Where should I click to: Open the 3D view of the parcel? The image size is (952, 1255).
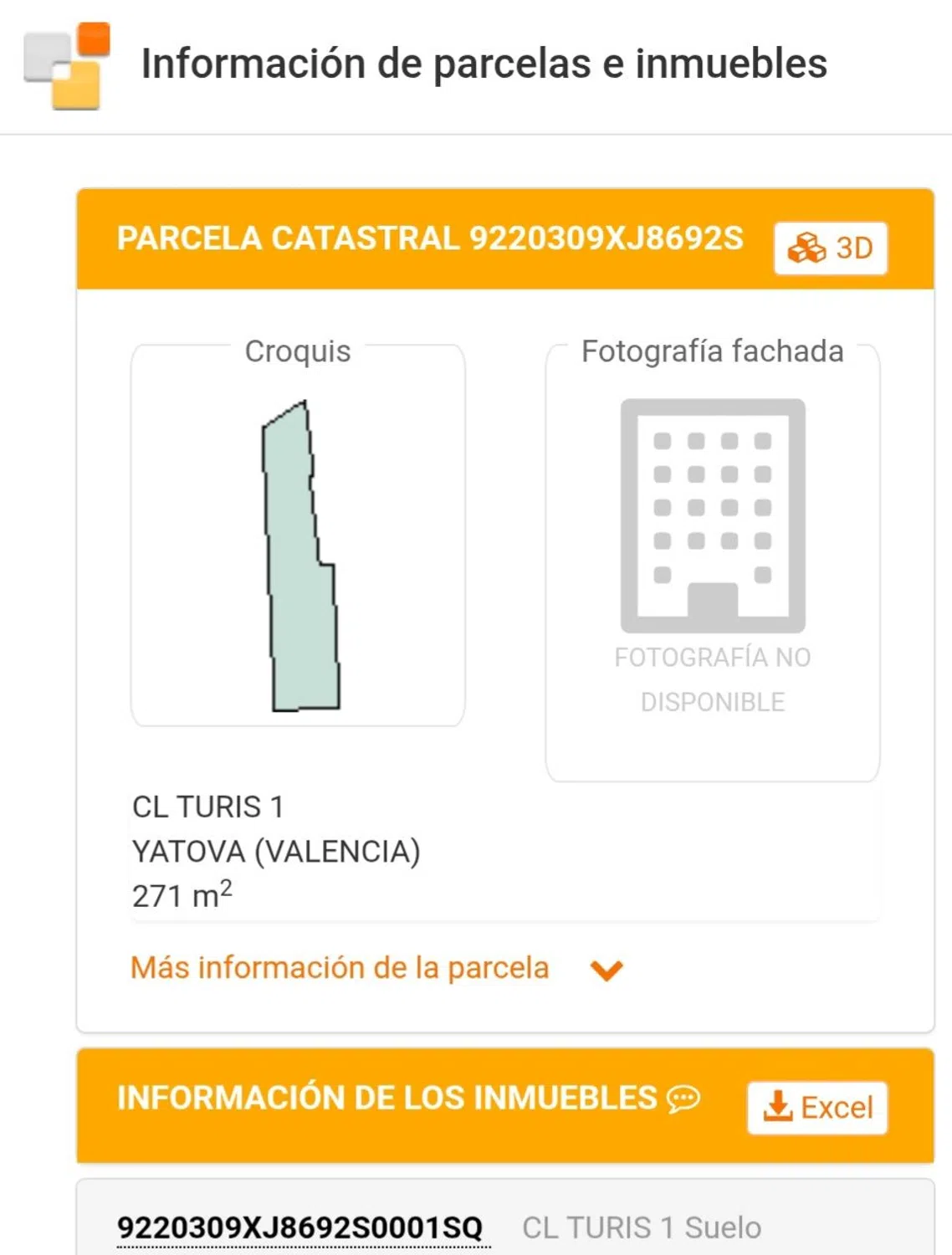(x=830, y=248)
